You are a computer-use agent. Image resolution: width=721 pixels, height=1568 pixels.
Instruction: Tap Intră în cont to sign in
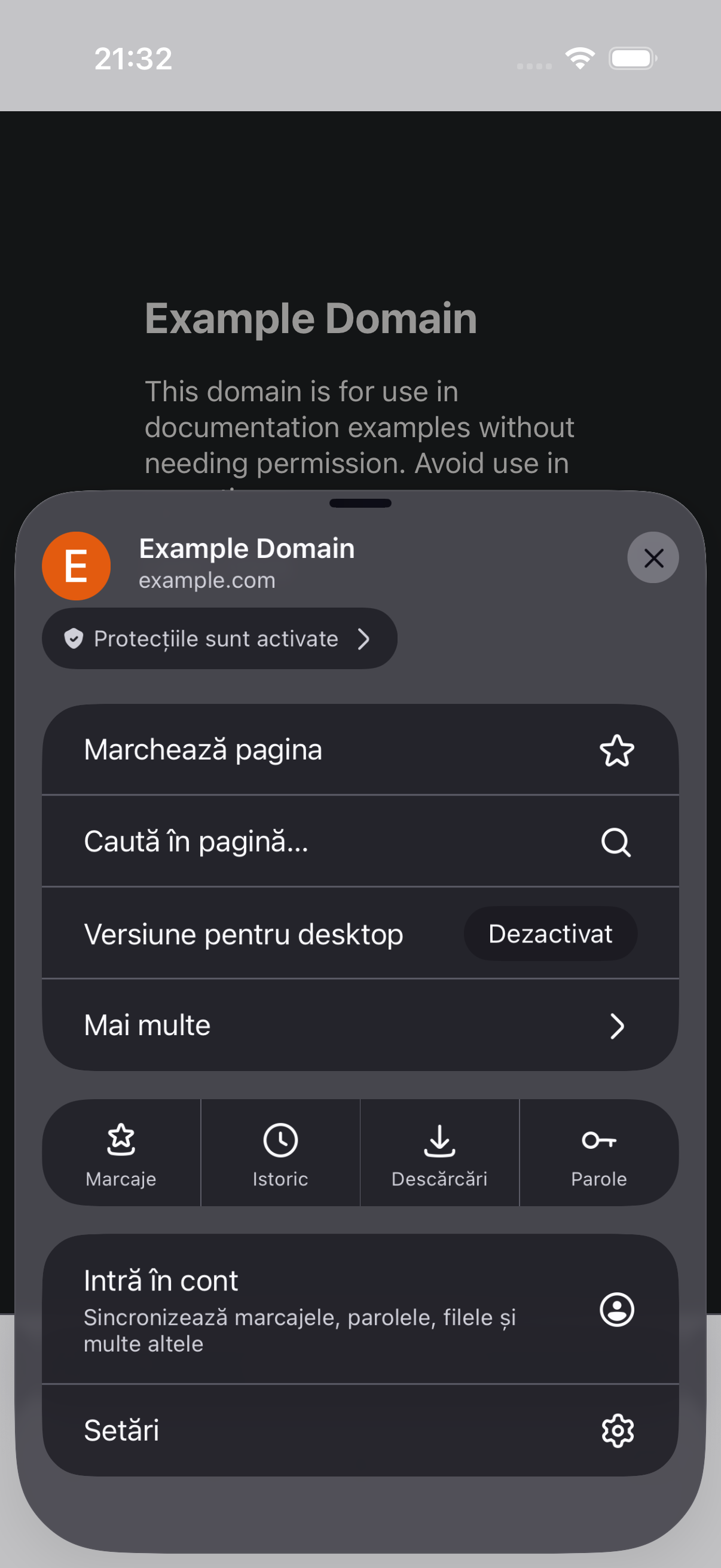pyautogui.click(x=360, y=1308)
